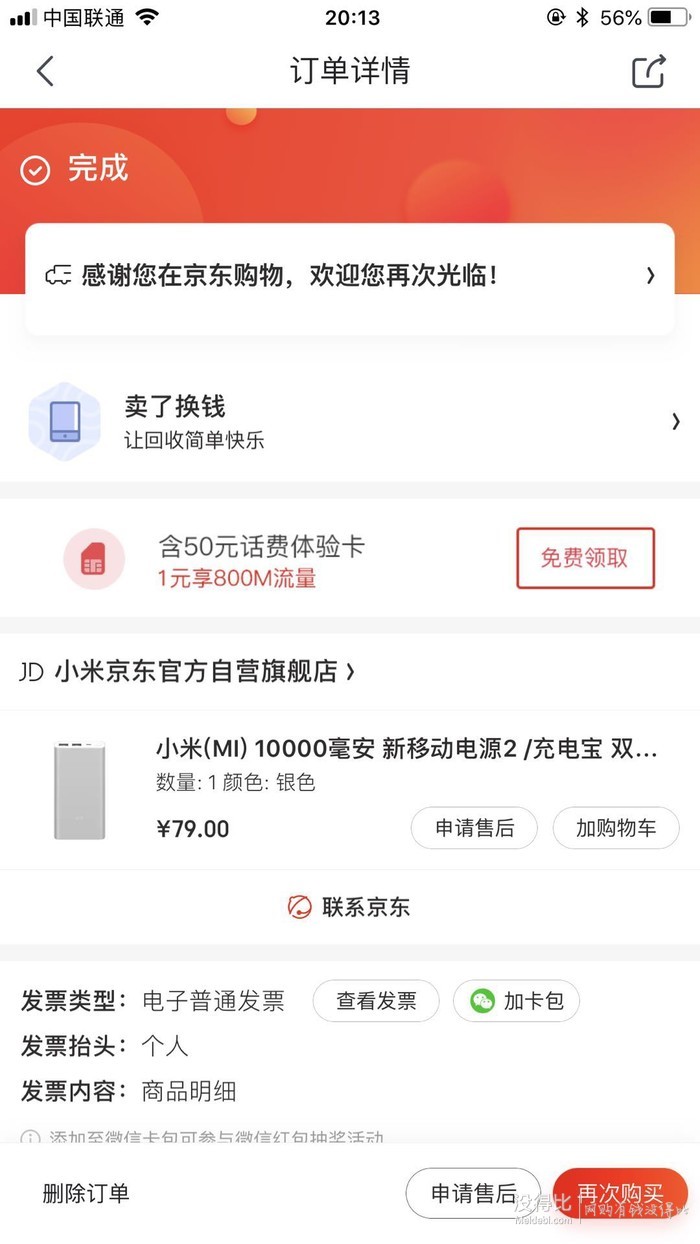Open the 卖了换钱 recycling row
The width and height of the screenshot is (700, 1244).
pos(350,421)
